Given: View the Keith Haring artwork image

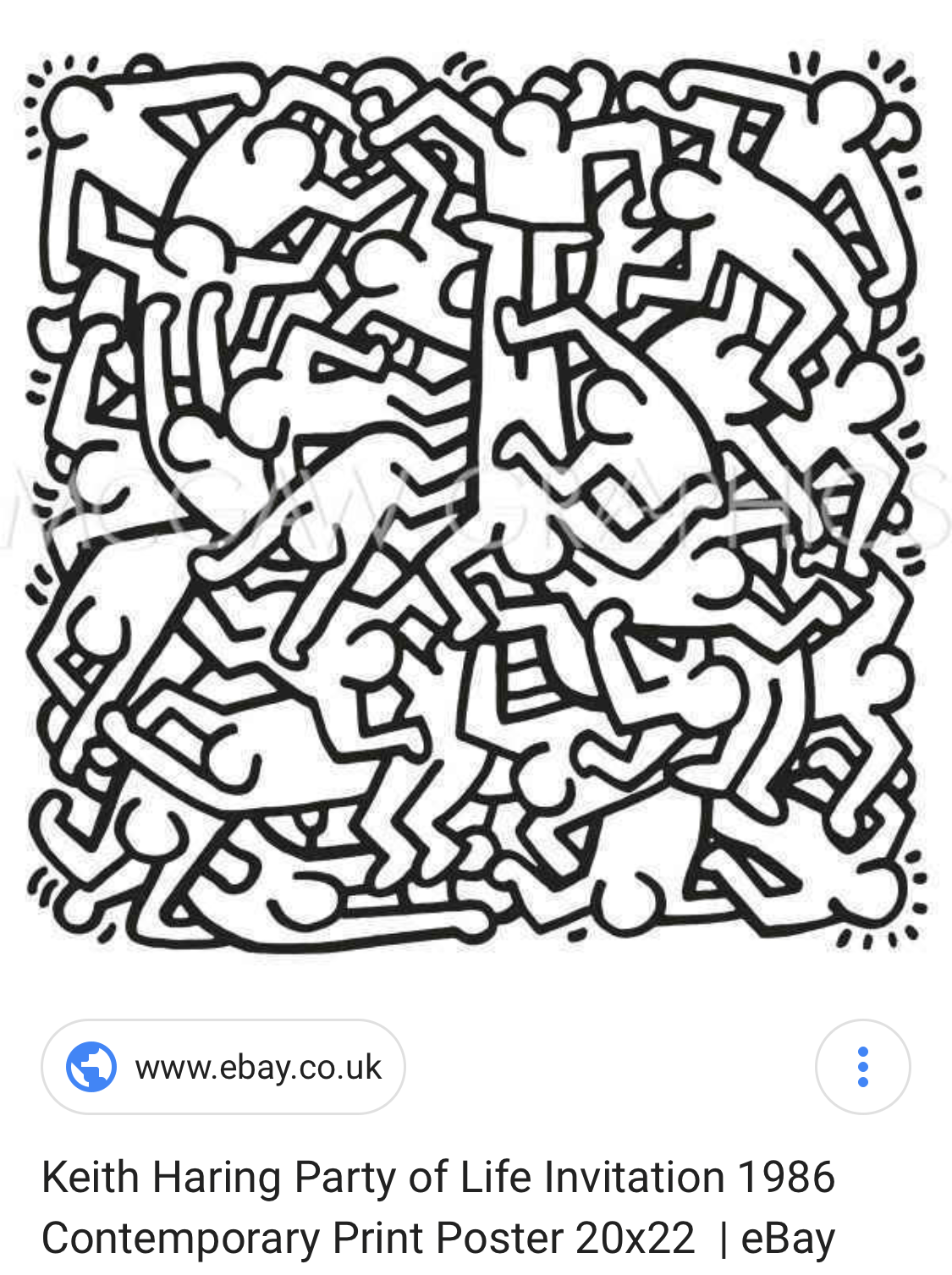Looking at the screenshot, I should coord(476,499).
